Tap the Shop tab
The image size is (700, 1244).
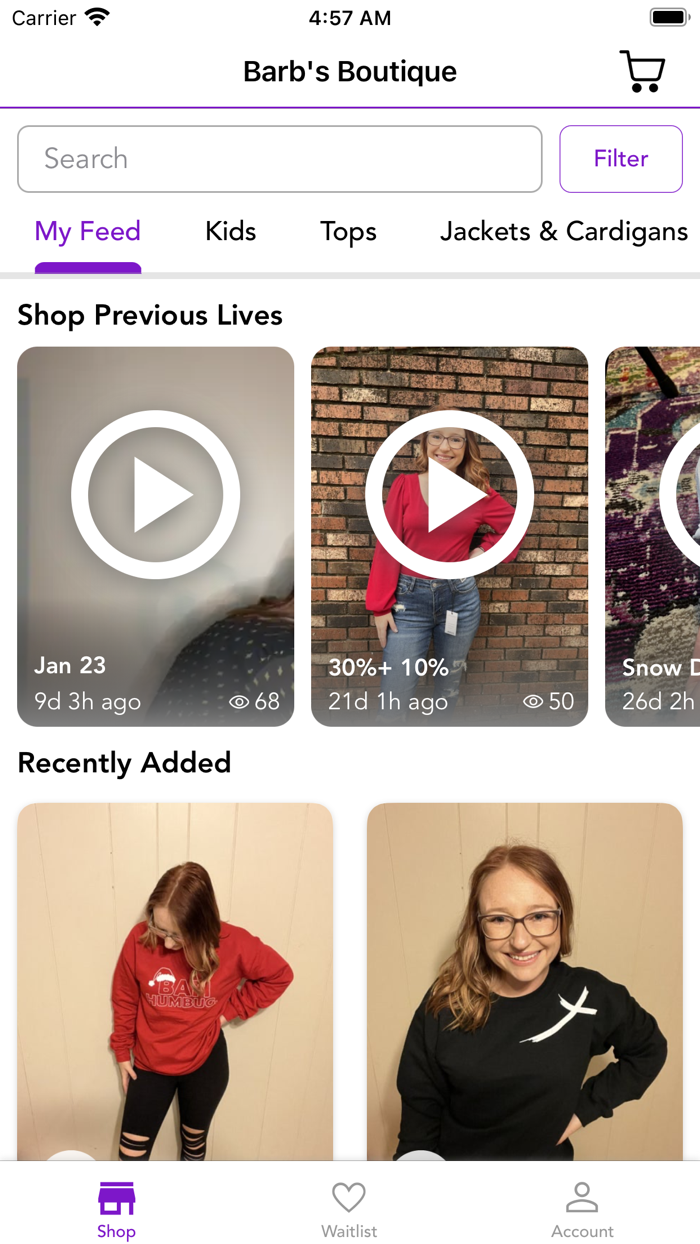[x=116, y=1209]
